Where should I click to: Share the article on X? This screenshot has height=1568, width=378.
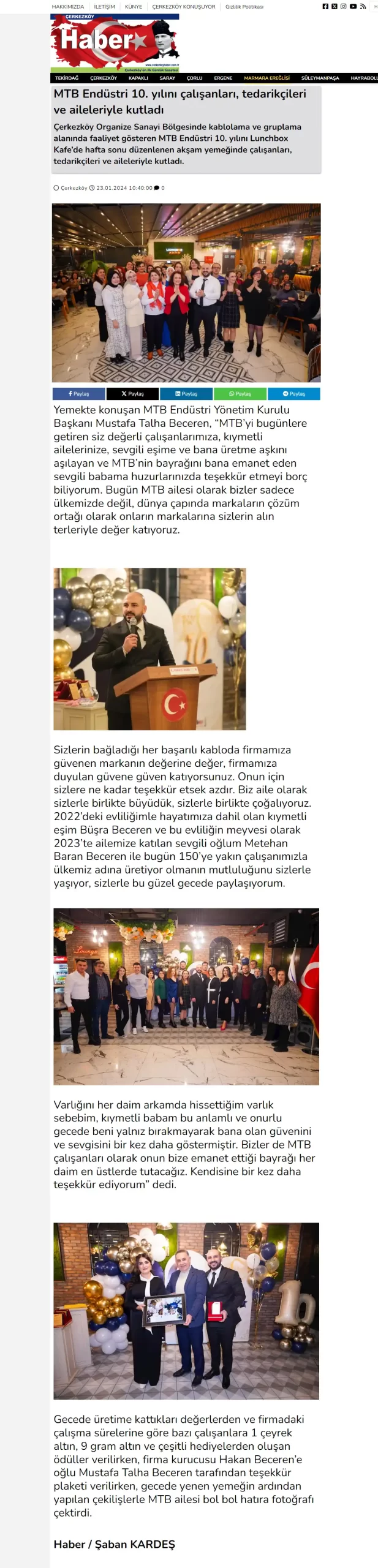[x=132, y=394]
